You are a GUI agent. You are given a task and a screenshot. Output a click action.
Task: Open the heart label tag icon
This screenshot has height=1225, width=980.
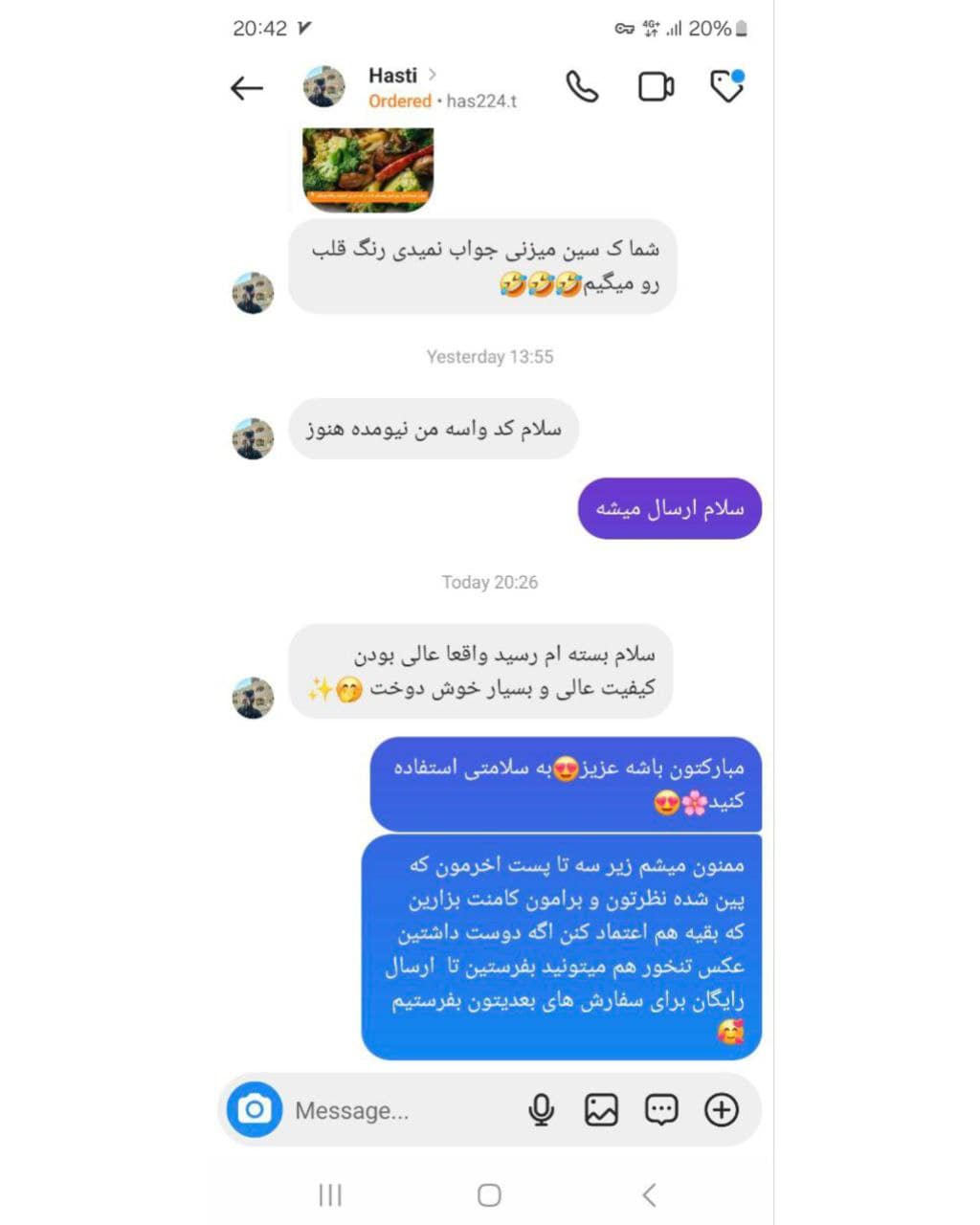(x=726, y=86)
